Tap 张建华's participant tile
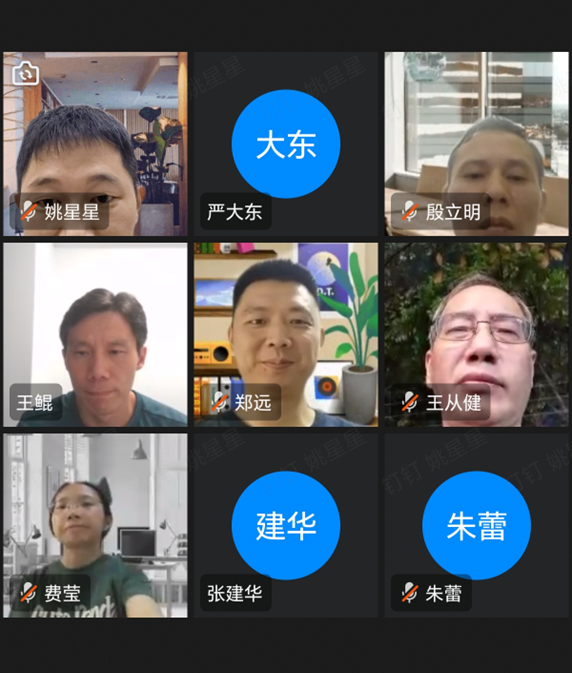This screenshot has height=673, width=572. [286, 525]
